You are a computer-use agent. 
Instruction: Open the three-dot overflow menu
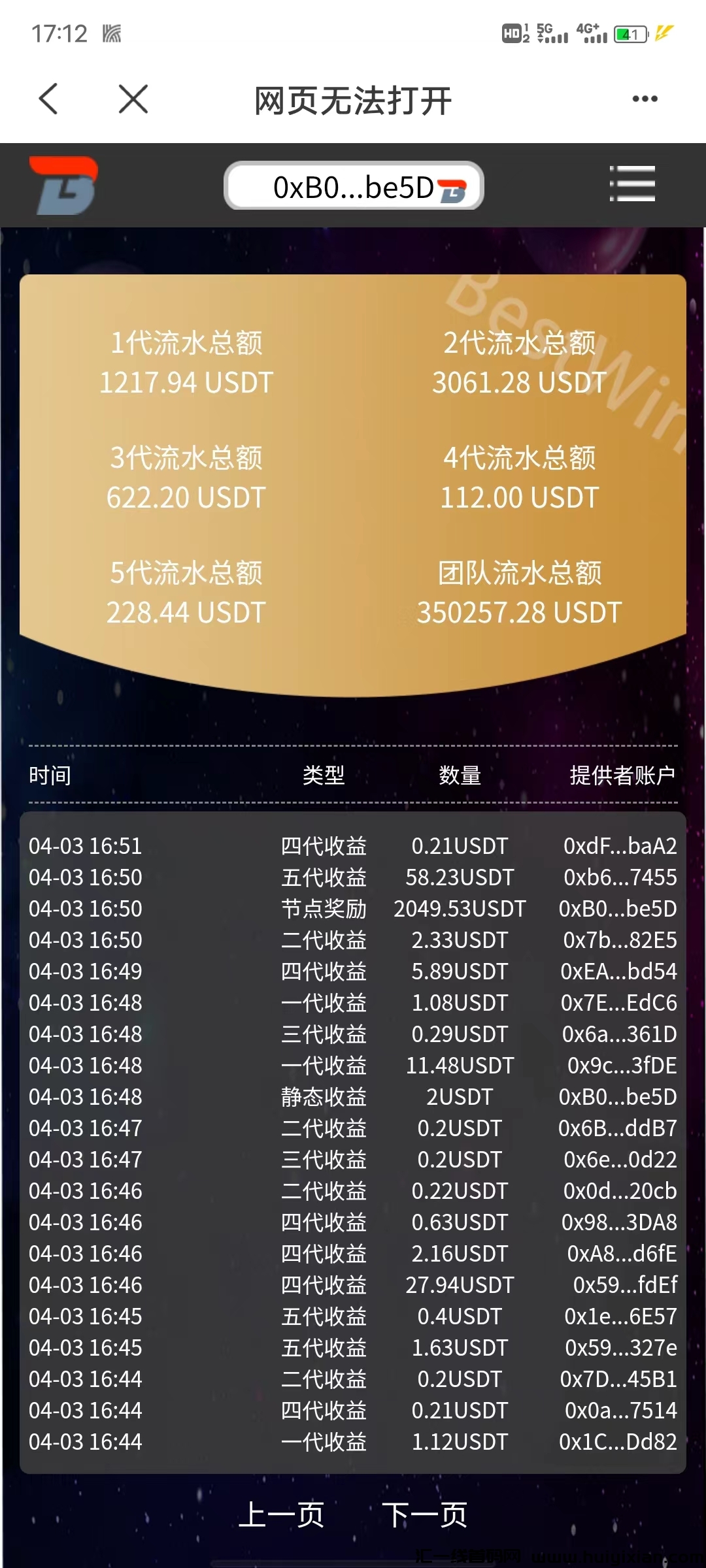coord(645,99)
